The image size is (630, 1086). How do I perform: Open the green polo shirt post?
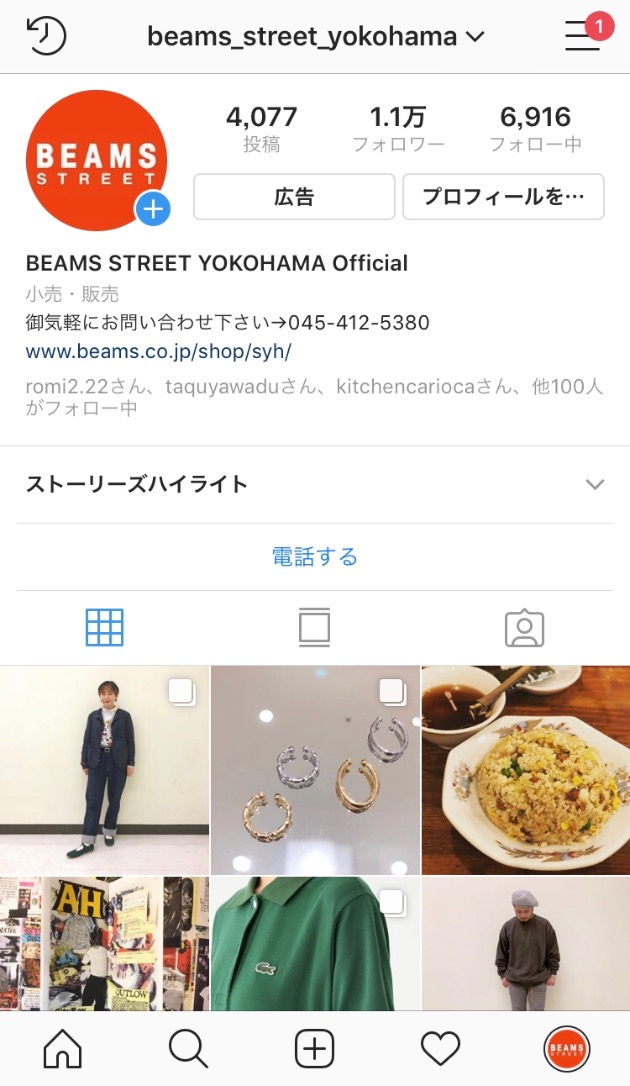pyautogui.click(x=315, y=945)
